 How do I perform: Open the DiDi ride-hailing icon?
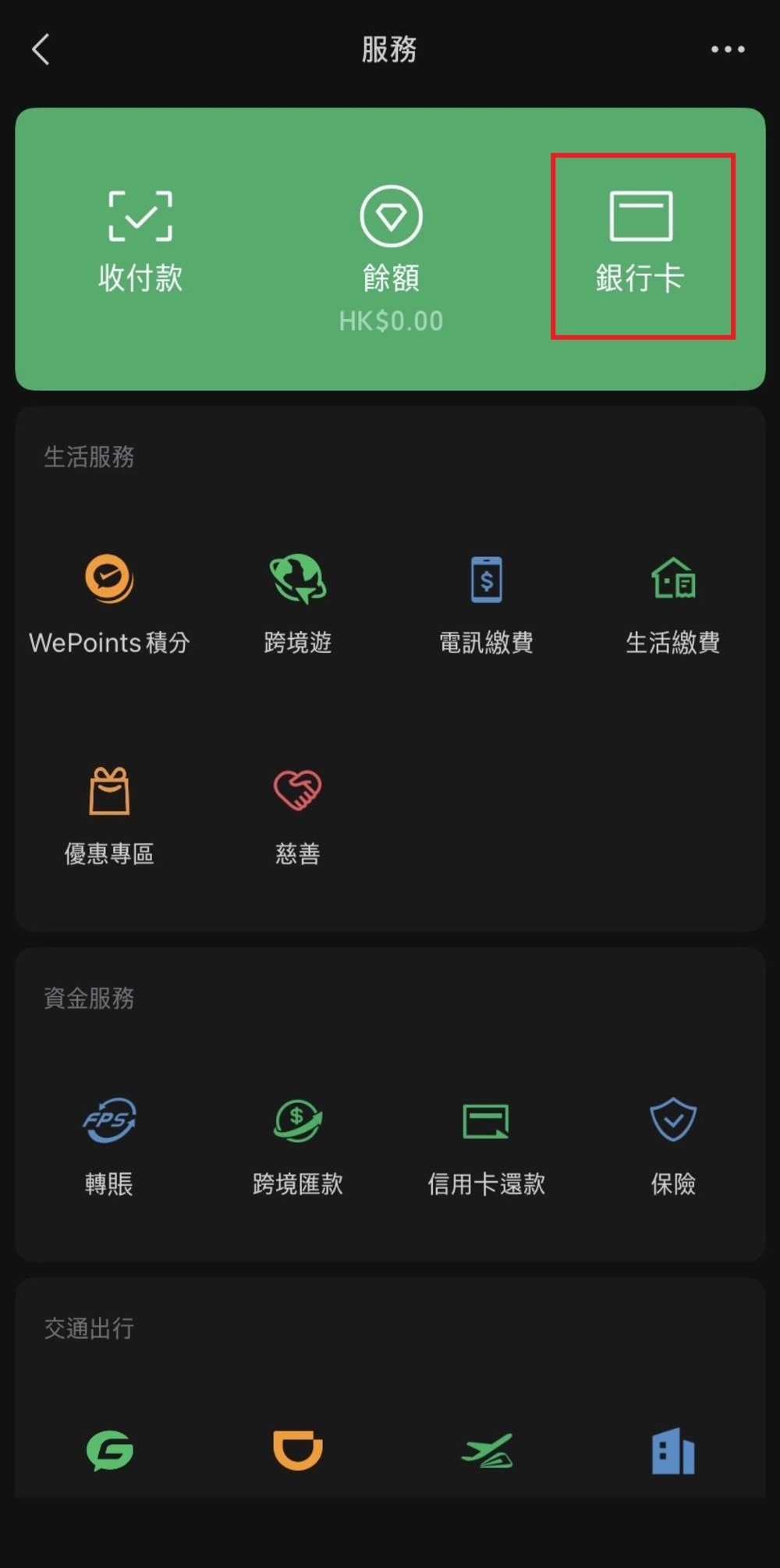[x=297, y=1449]
